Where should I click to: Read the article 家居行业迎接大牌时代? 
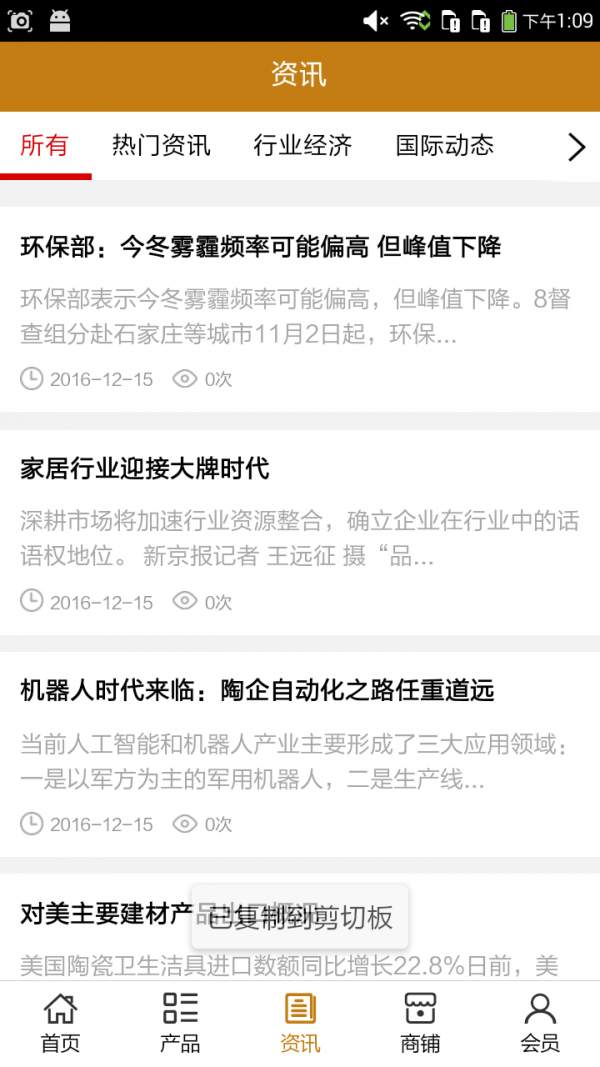click(145, 468)
